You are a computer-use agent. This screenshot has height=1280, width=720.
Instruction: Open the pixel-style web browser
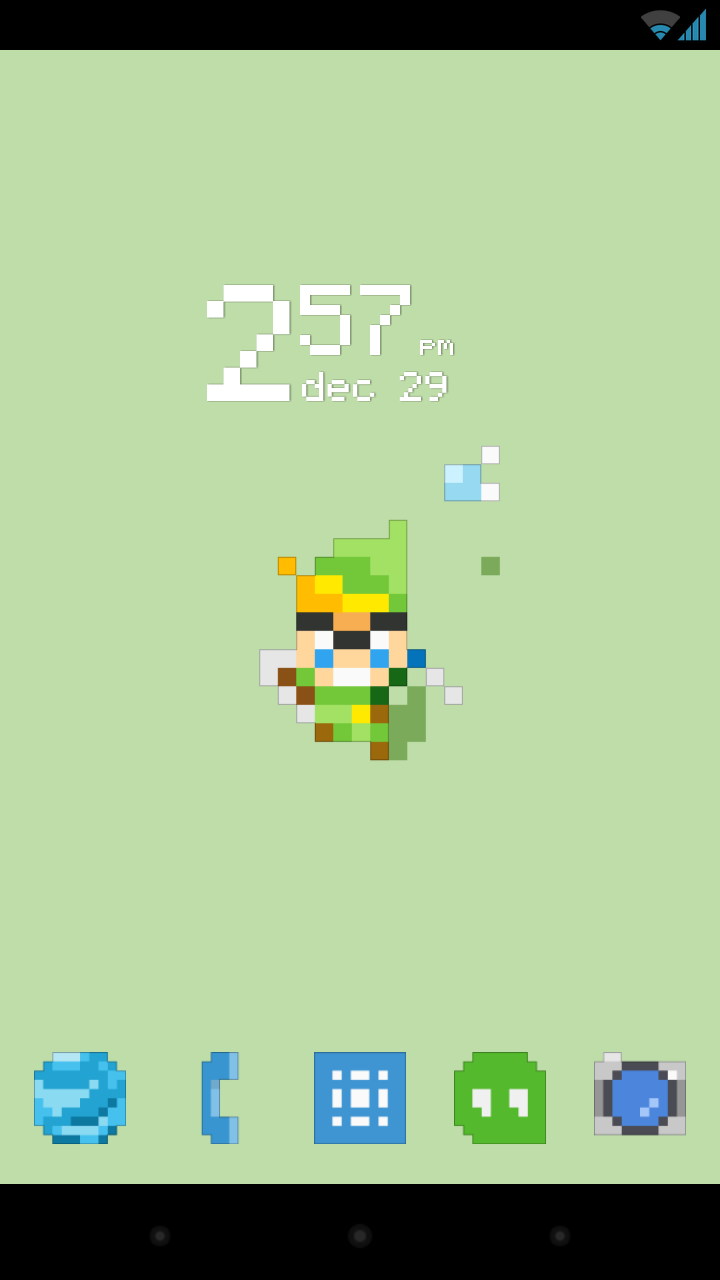click(80, 1098)
